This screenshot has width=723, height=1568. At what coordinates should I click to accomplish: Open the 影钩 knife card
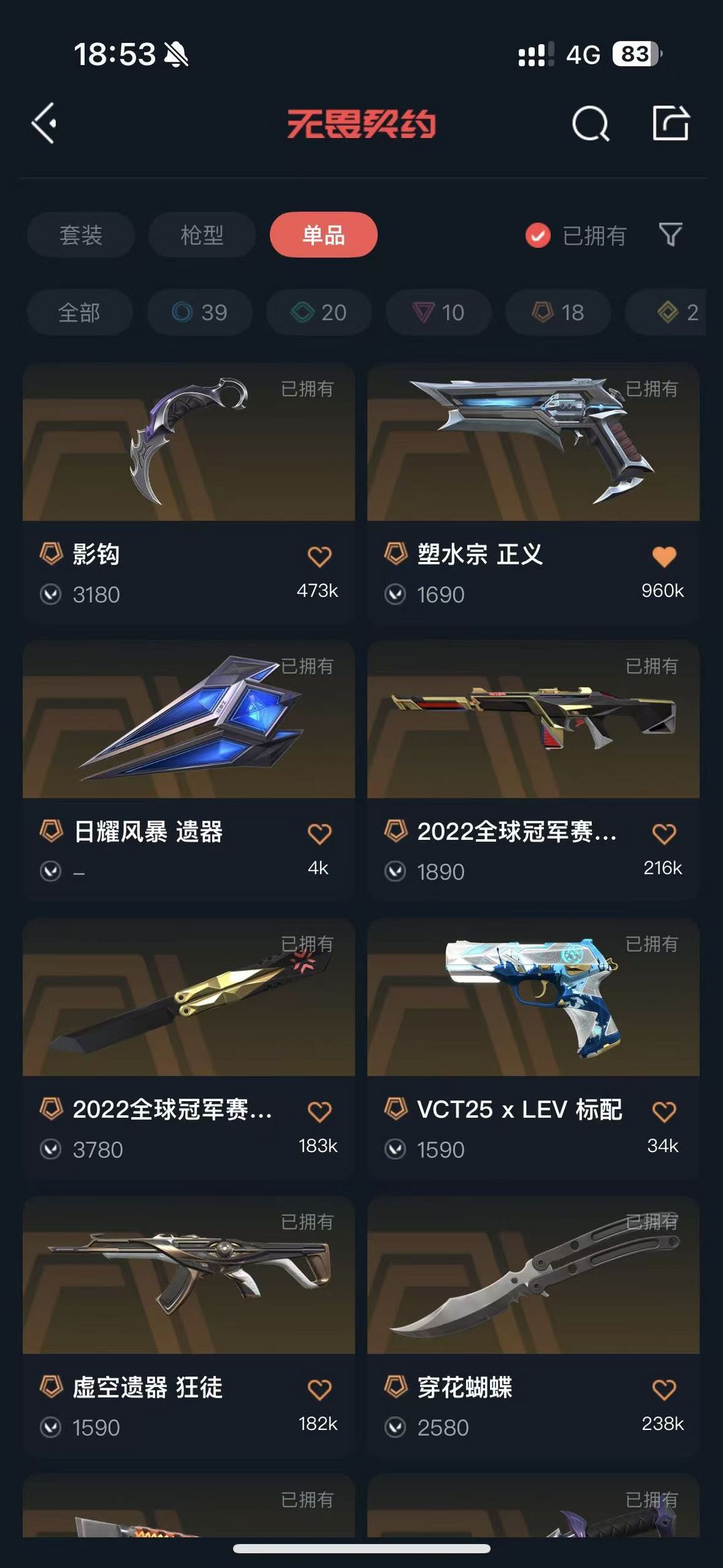(x=189, y=494)
